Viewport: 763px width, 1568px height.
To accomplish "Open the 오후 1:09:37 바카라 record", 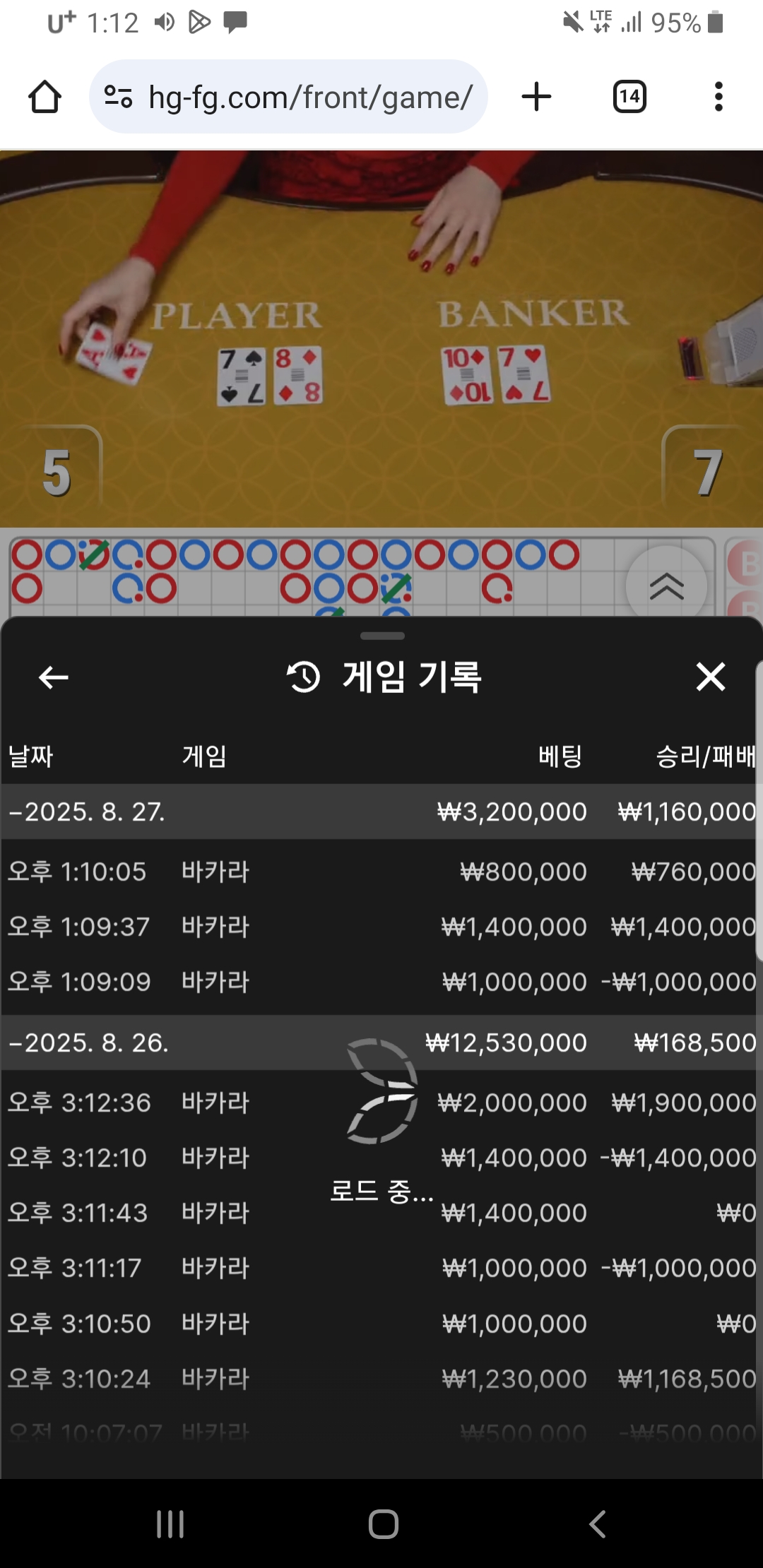I will coord(381,927).
